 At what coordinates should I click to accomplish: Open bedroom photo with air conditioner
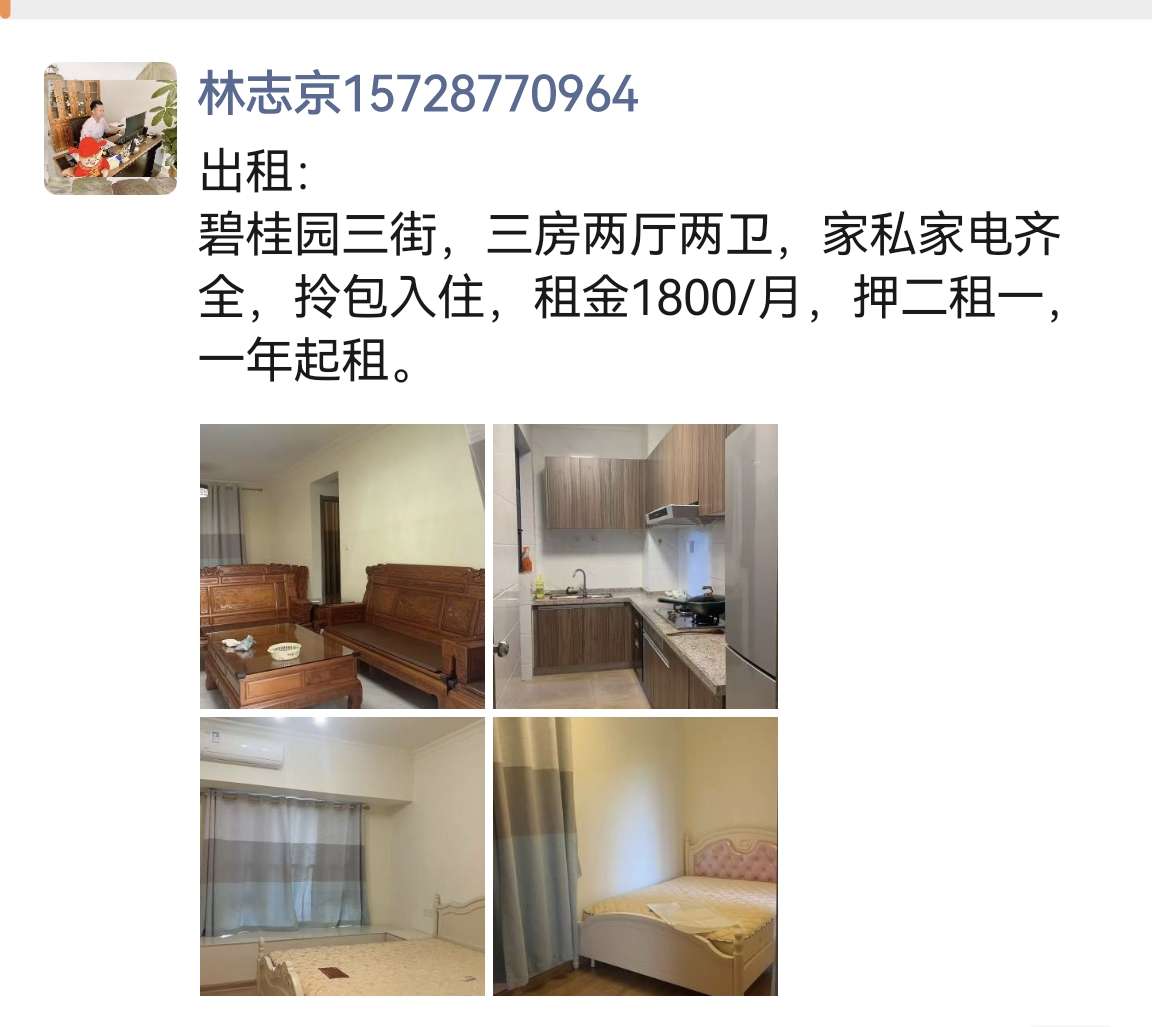342,856
